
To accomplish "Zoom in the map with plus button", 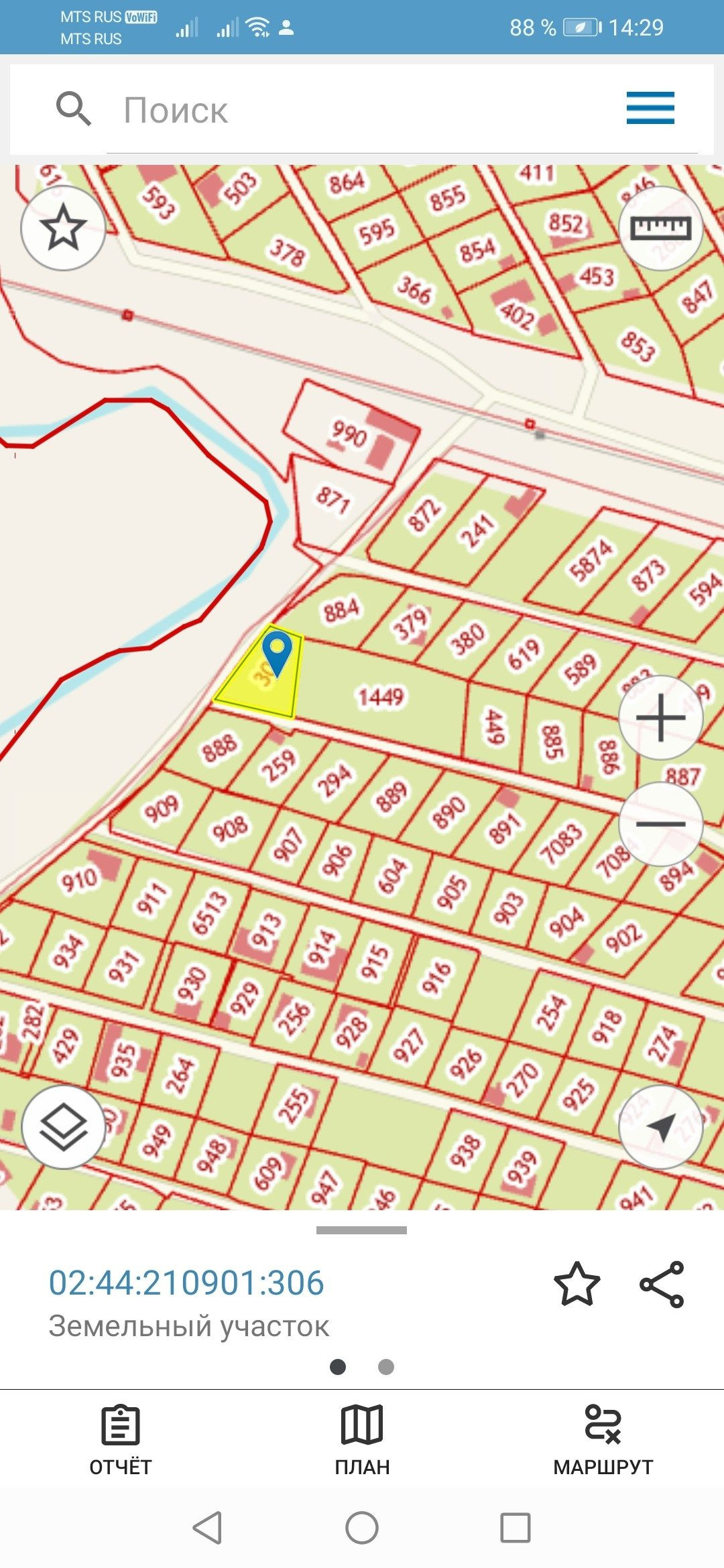I will [660, 718].
